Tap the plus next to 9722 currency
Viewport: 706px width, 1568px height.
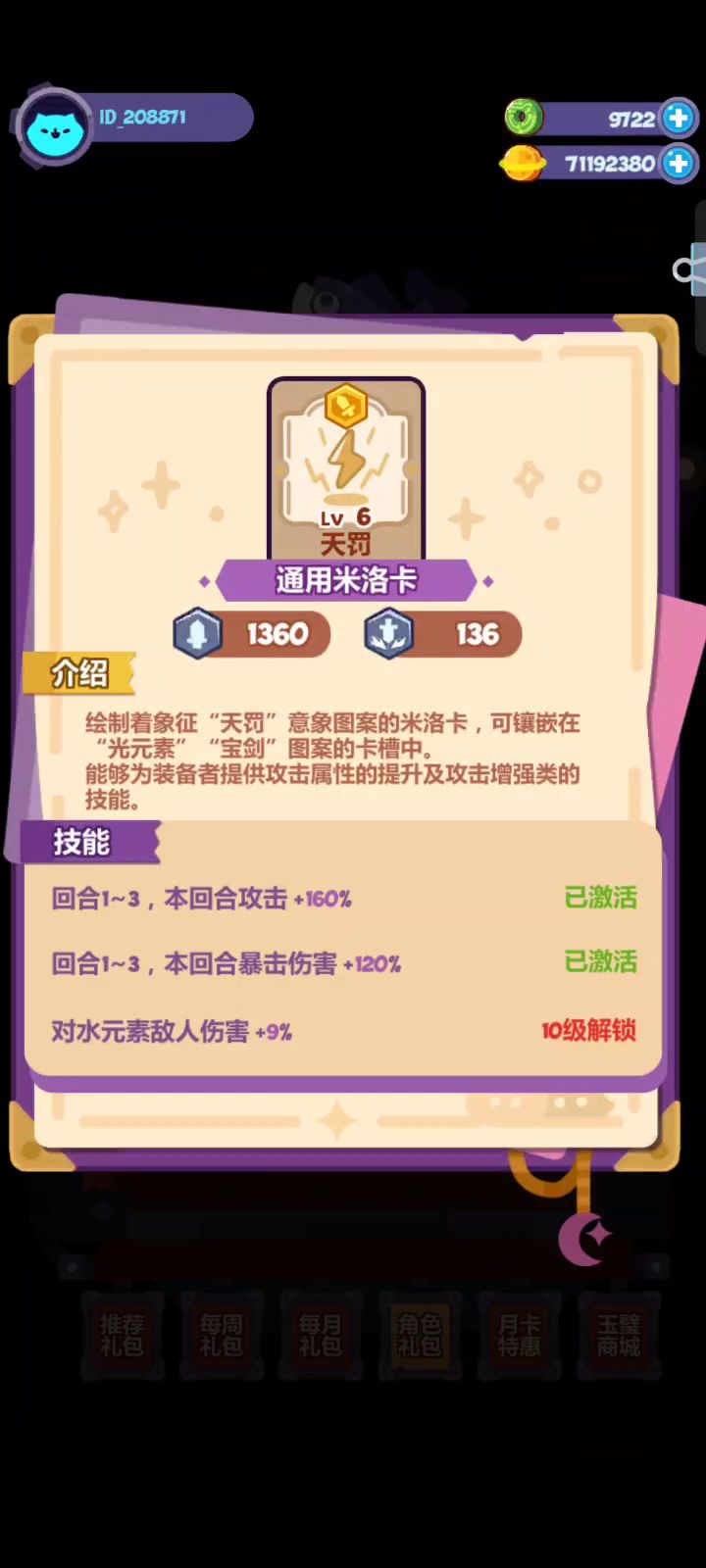pyautogui.click(x=679, y=118)
